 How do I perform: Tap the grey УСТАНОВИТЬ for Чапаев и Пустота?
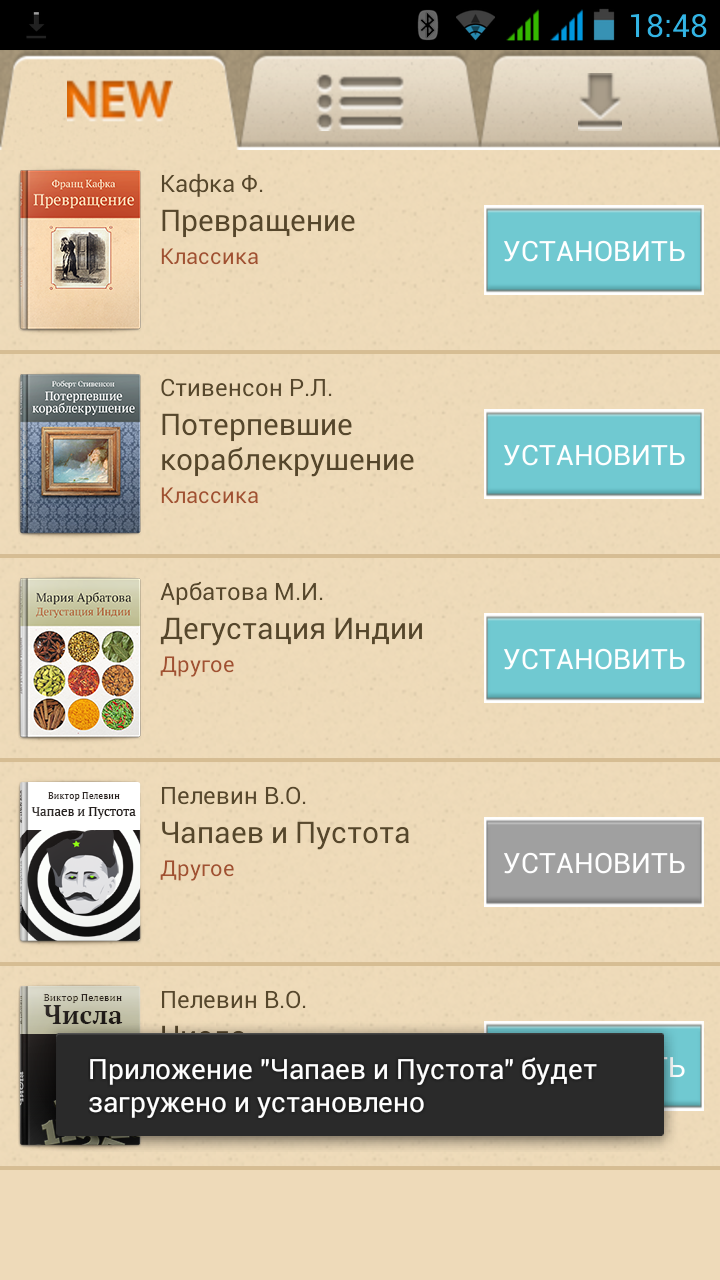[594, 862]
